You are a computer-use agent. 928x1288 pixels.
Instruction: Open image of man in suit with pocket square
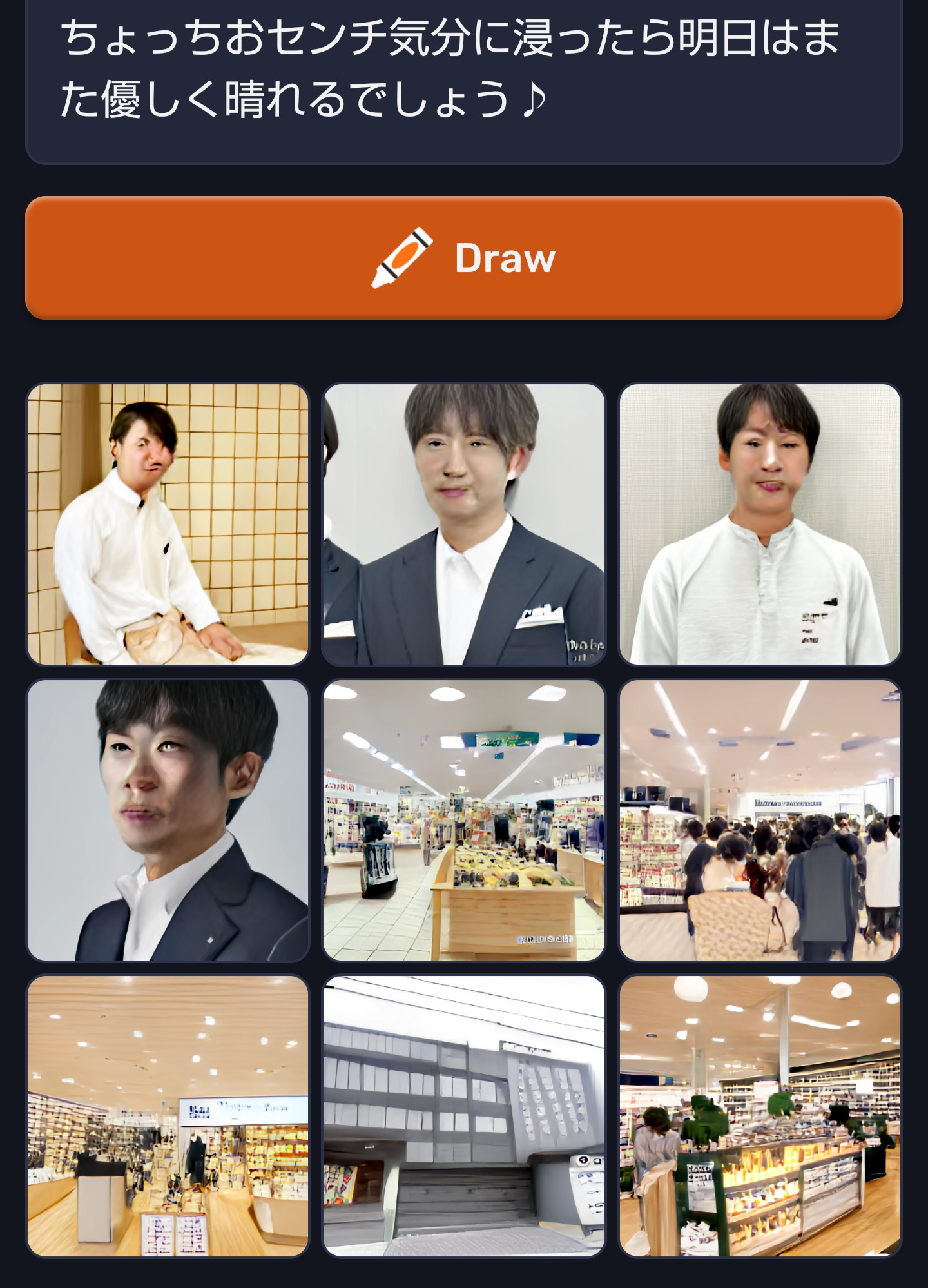tap(463, 524)
